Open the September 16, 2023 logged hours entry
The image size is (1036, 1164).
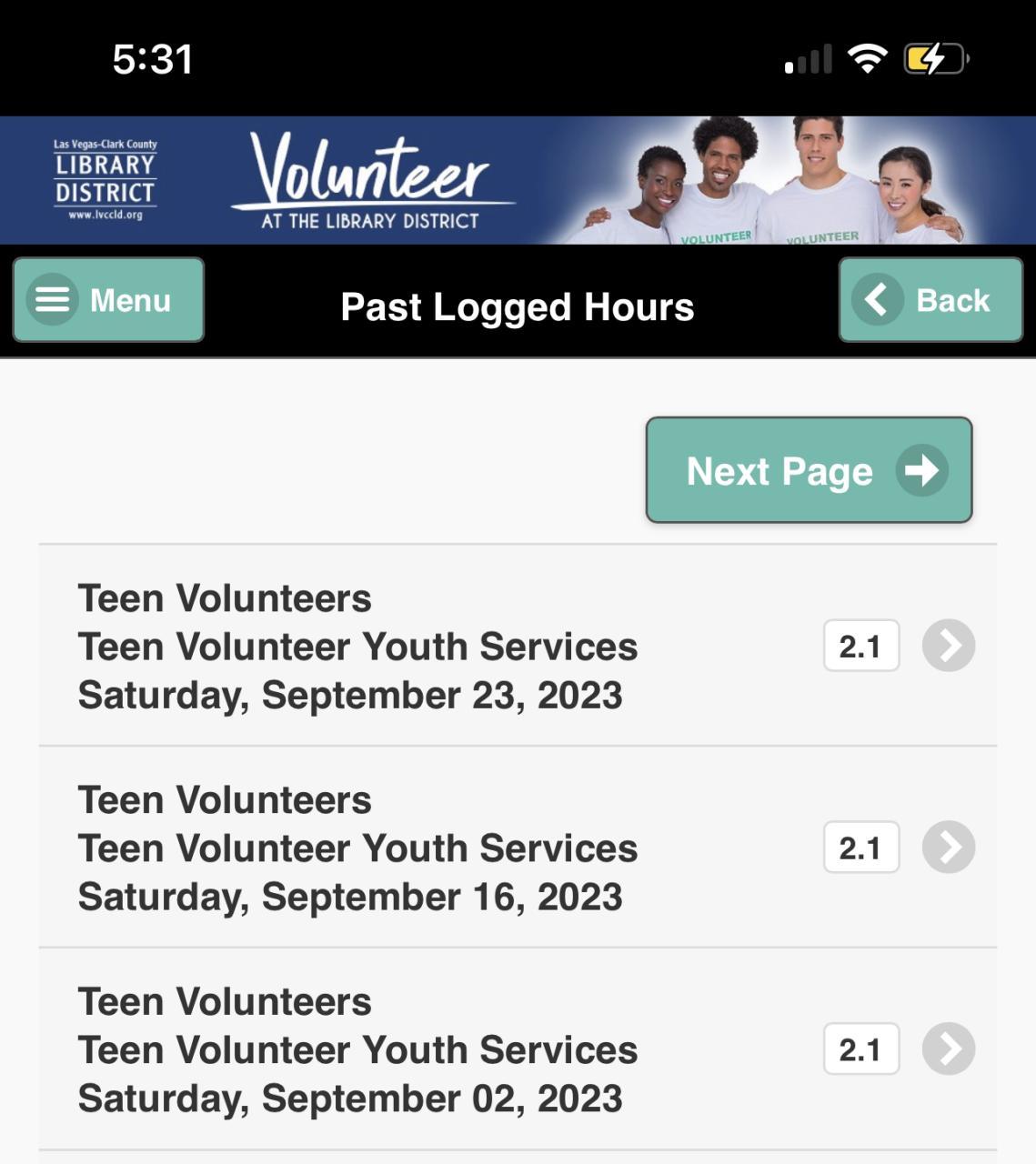click(517, 848)
